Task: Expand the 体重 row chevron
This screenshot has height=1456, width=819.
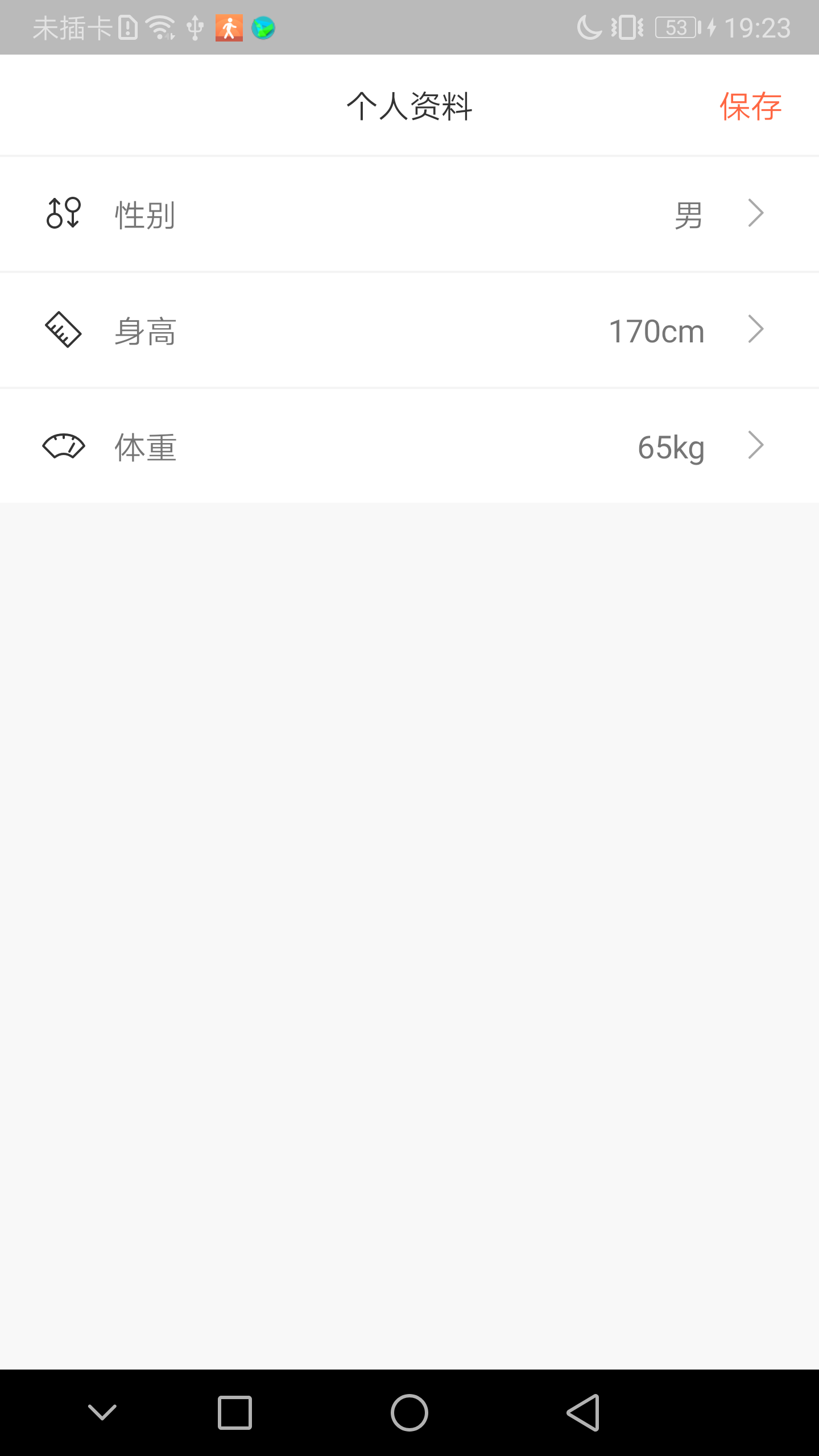Action: (755, 445)
